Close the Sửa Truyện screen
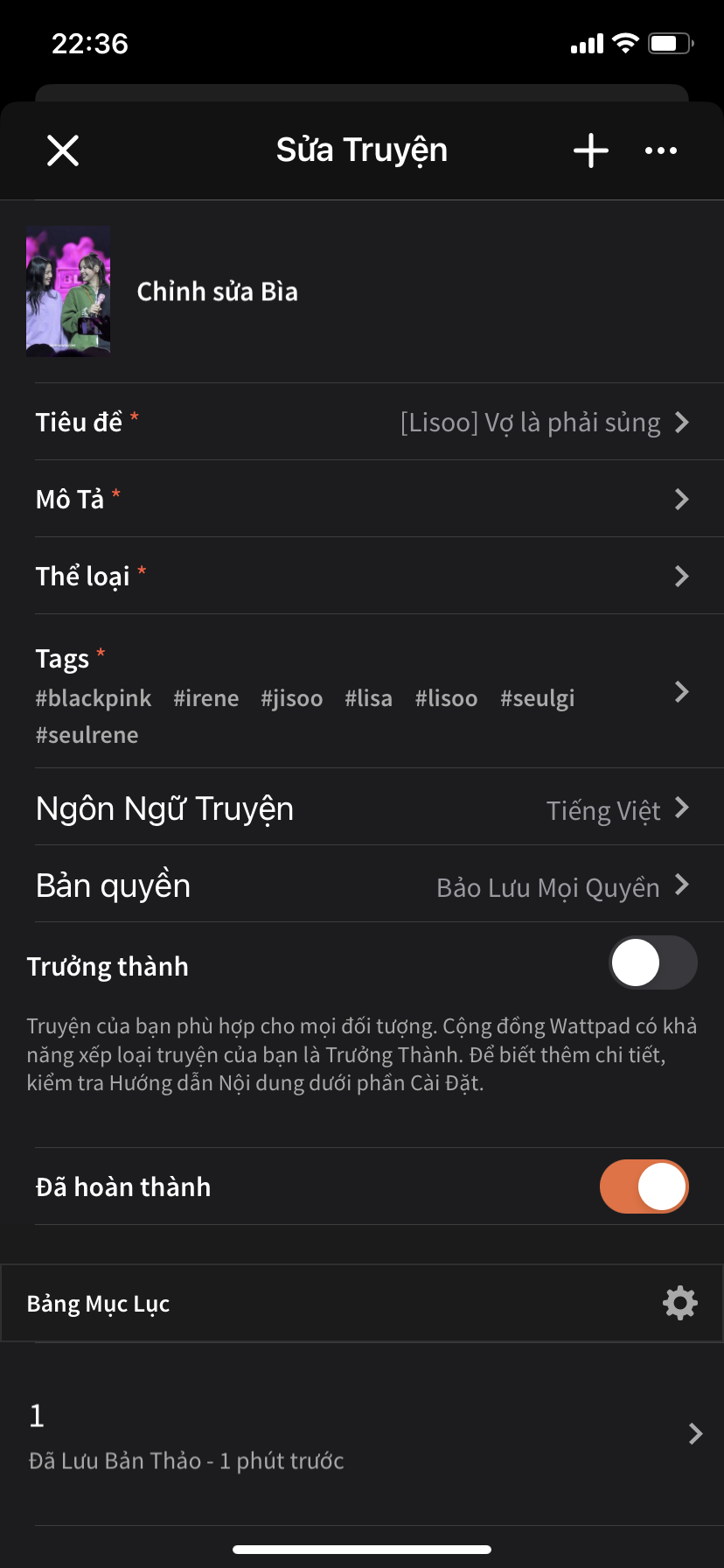724x1568 pixels. [x=63, y=150]
